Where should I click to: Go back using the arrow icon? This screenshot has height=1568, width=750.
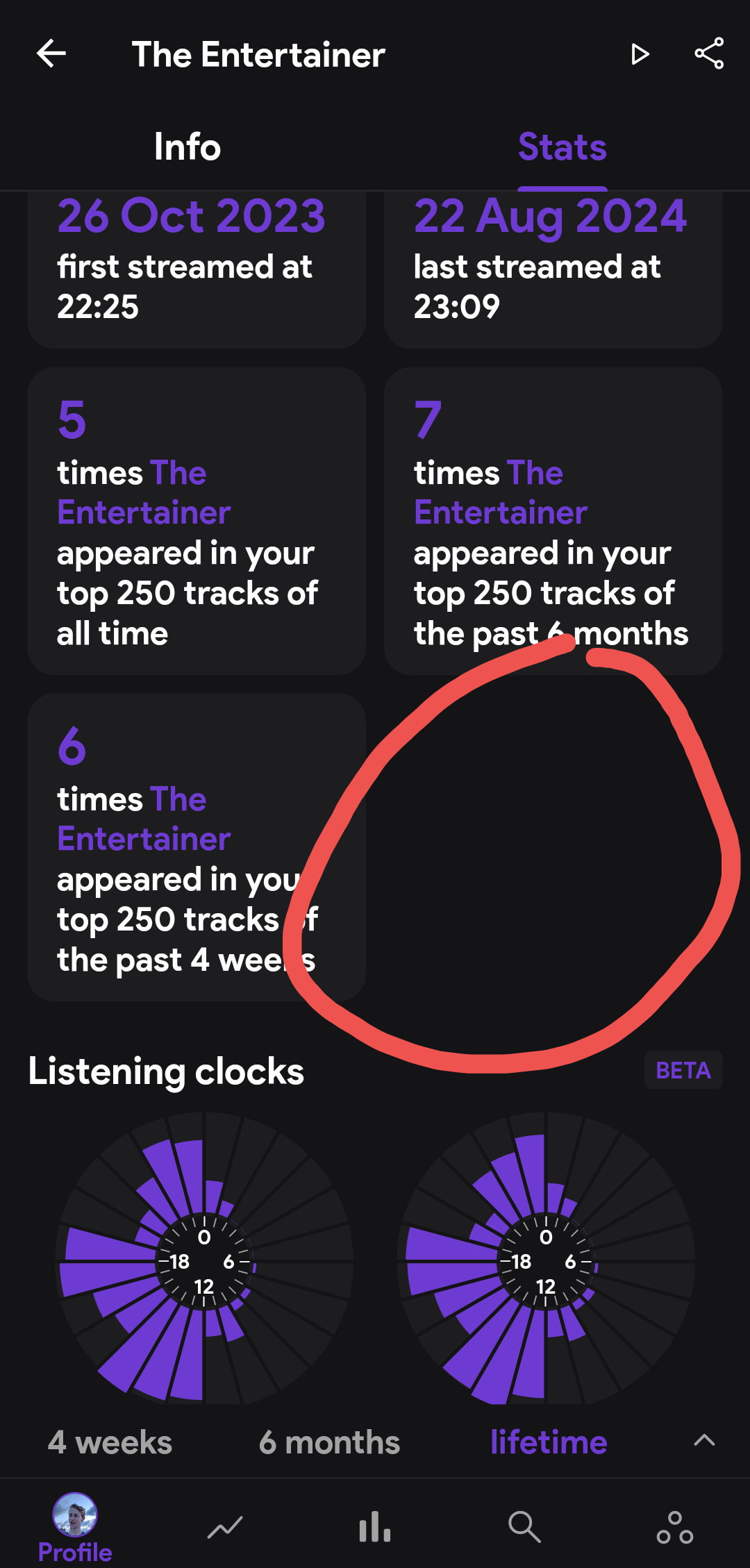[51, 54]
